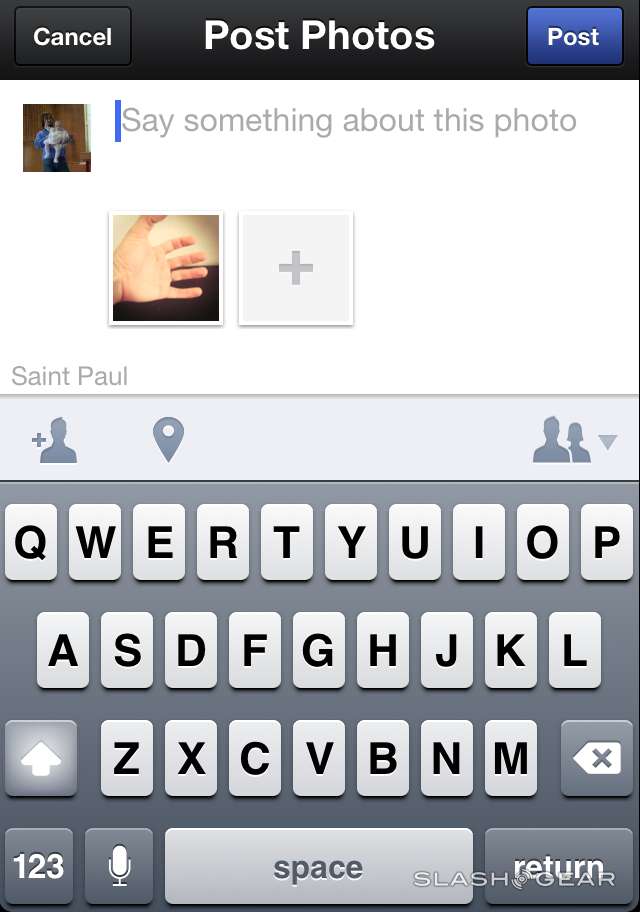This screenshot has height=912, width=640.
Task: Tap the blue Post button
Action: coord(573,37)
